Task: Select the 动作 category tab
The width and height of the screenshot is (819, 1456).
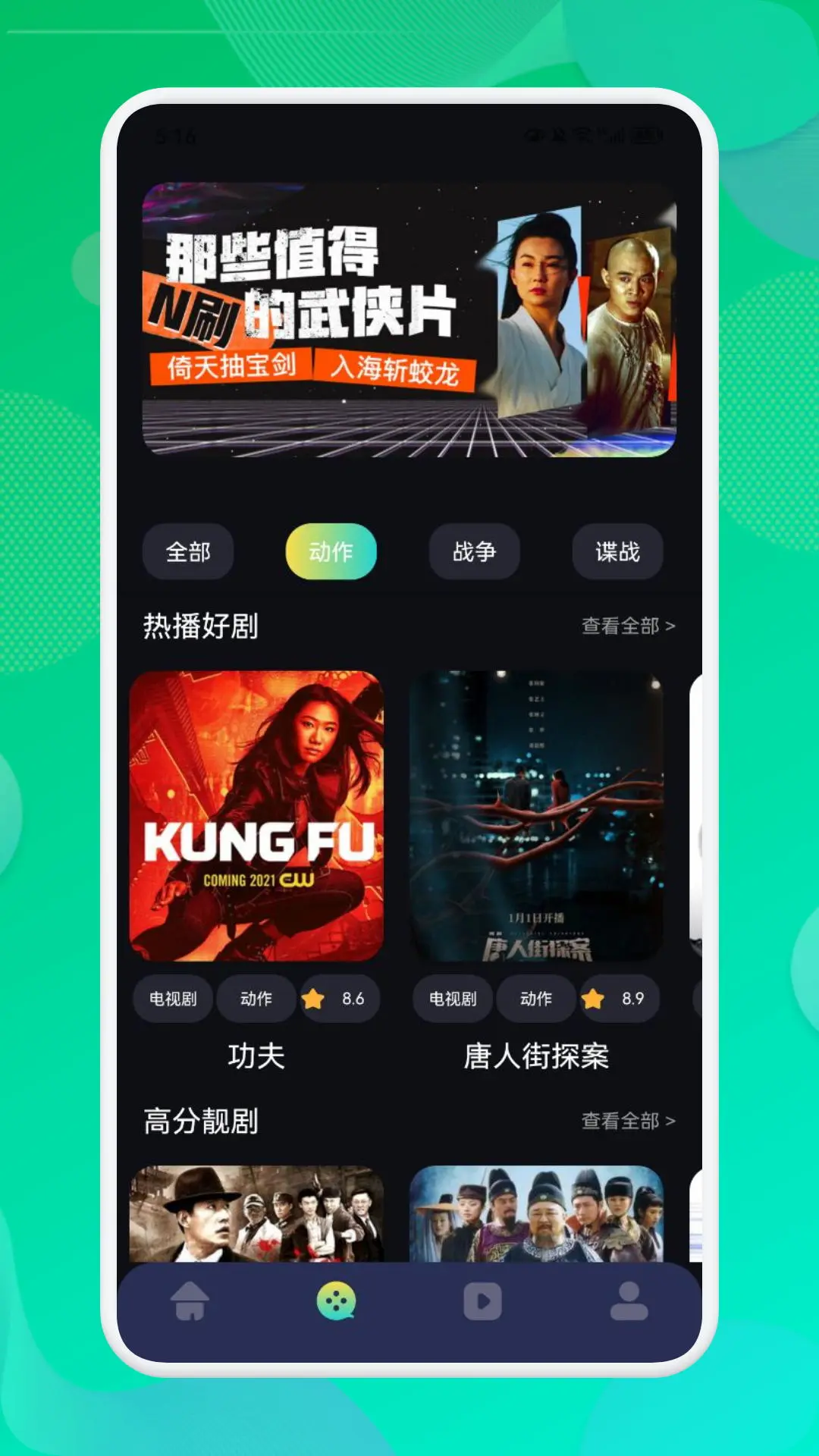Action: [331, 552]
